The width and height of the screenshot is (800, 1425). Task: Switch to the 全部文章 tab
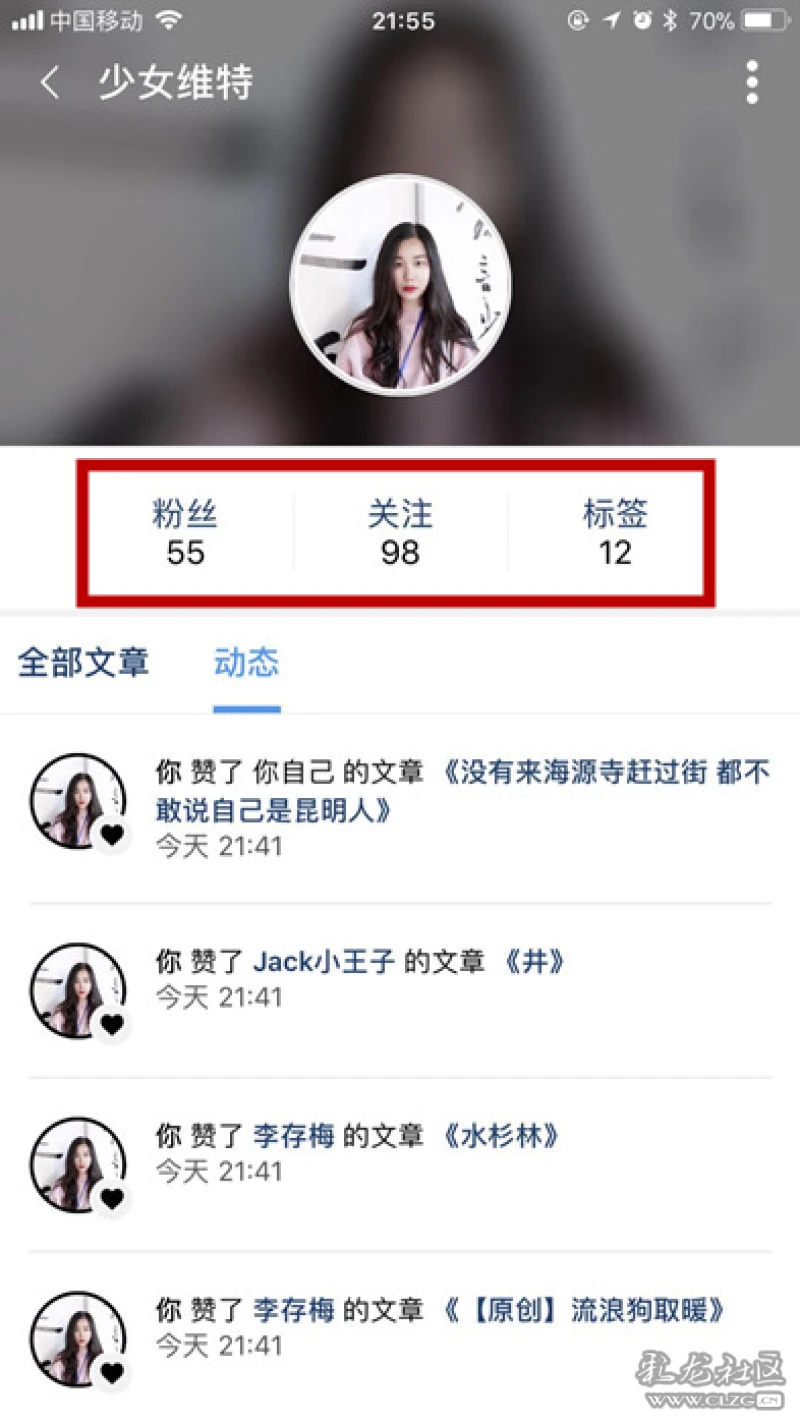84,663
